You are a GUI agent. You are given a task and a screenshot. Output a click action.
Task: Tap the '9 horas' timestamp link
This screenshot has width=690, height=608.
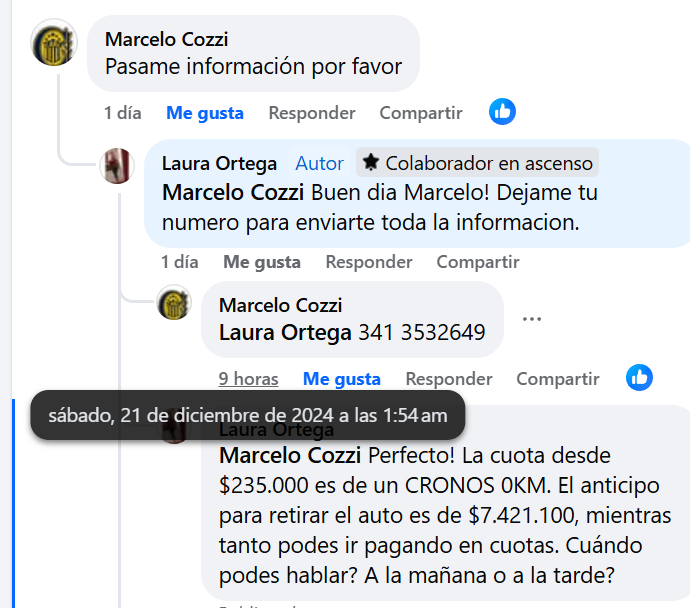click(x=248, y=379)
